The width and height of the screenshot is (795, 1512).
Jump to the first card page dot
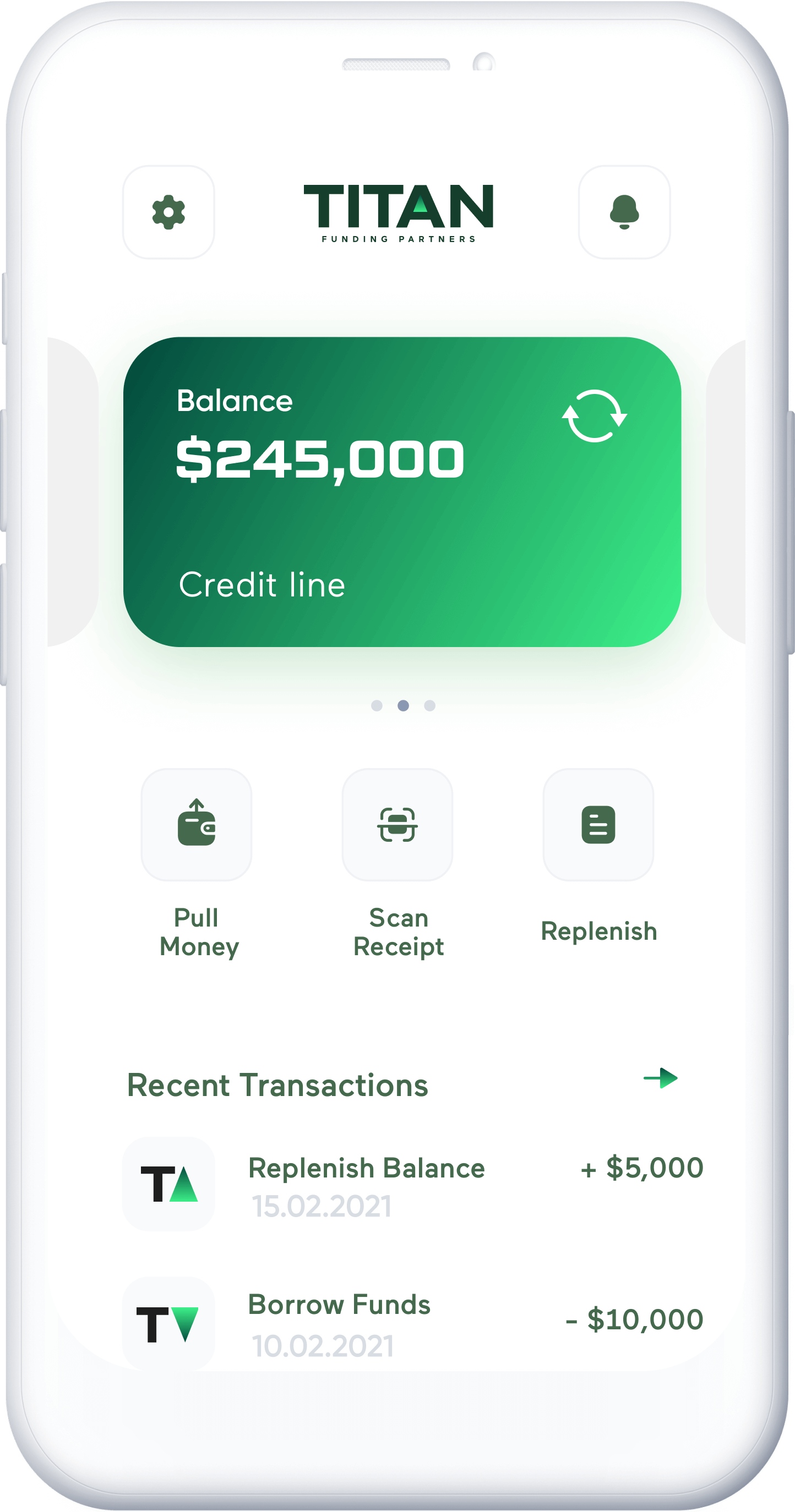[x=377, y=705]
